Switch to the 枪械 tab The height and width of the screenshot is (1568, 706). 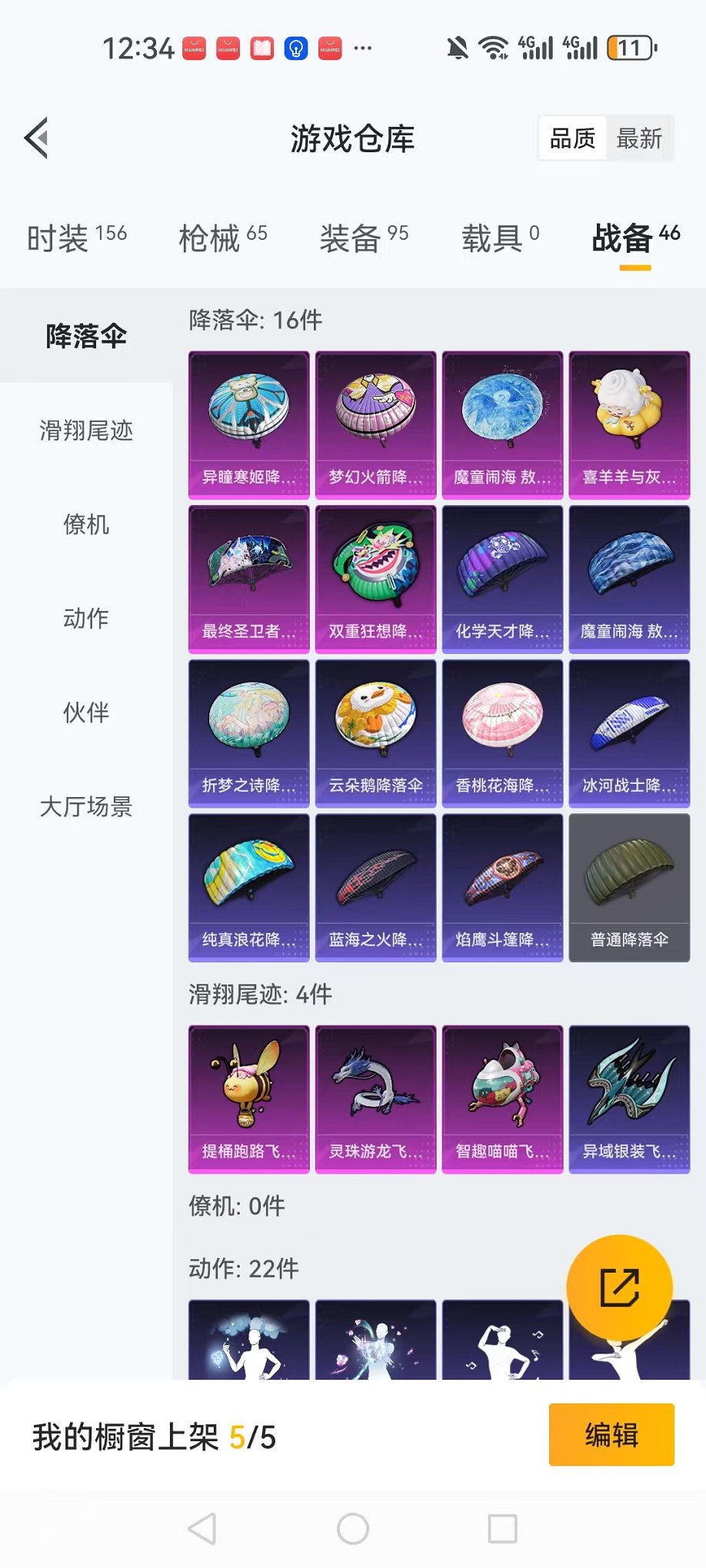click(x=222, y=238)
